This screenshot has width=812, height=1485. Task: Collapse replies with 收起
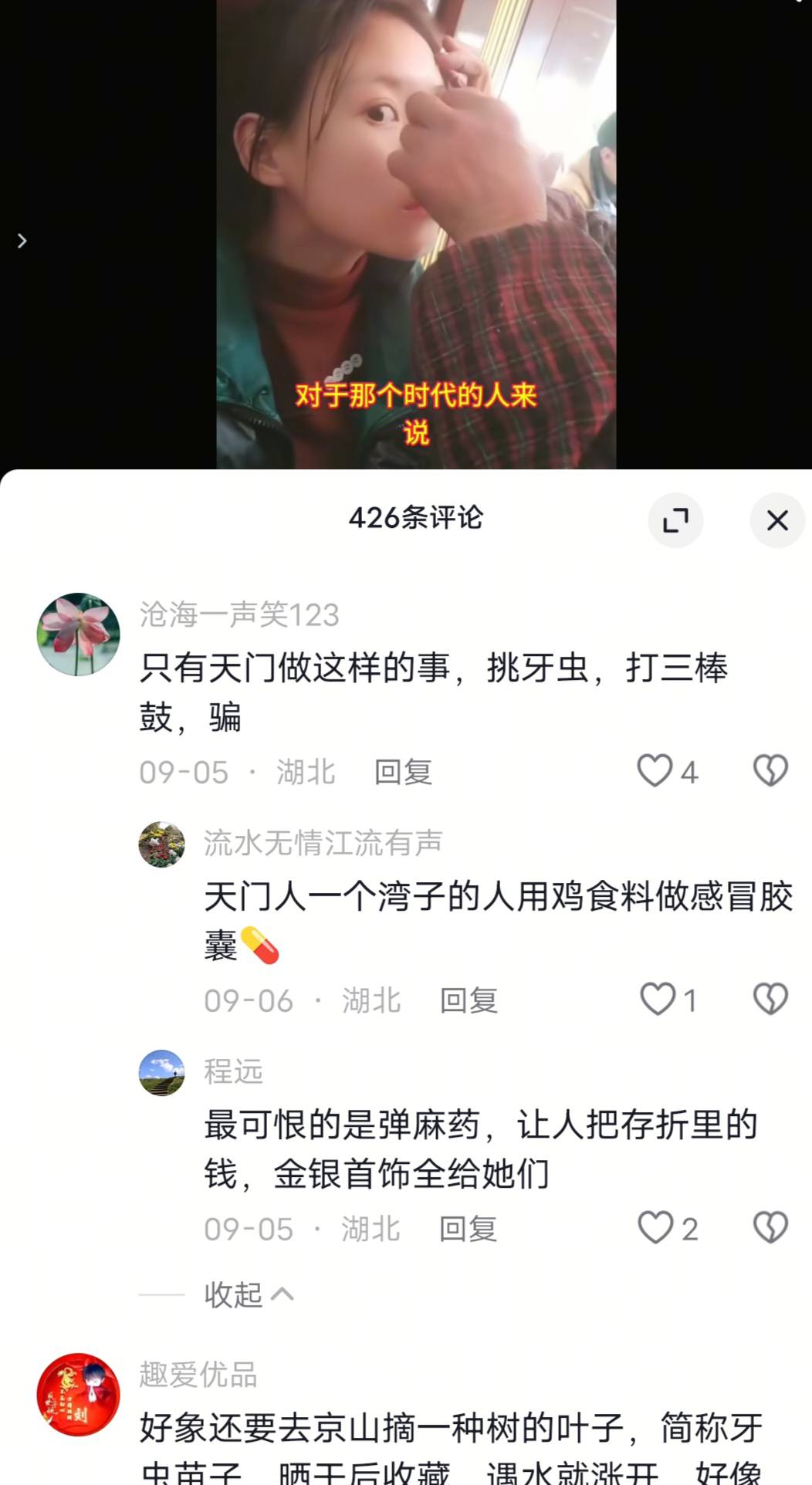[x=247, y=1294]
